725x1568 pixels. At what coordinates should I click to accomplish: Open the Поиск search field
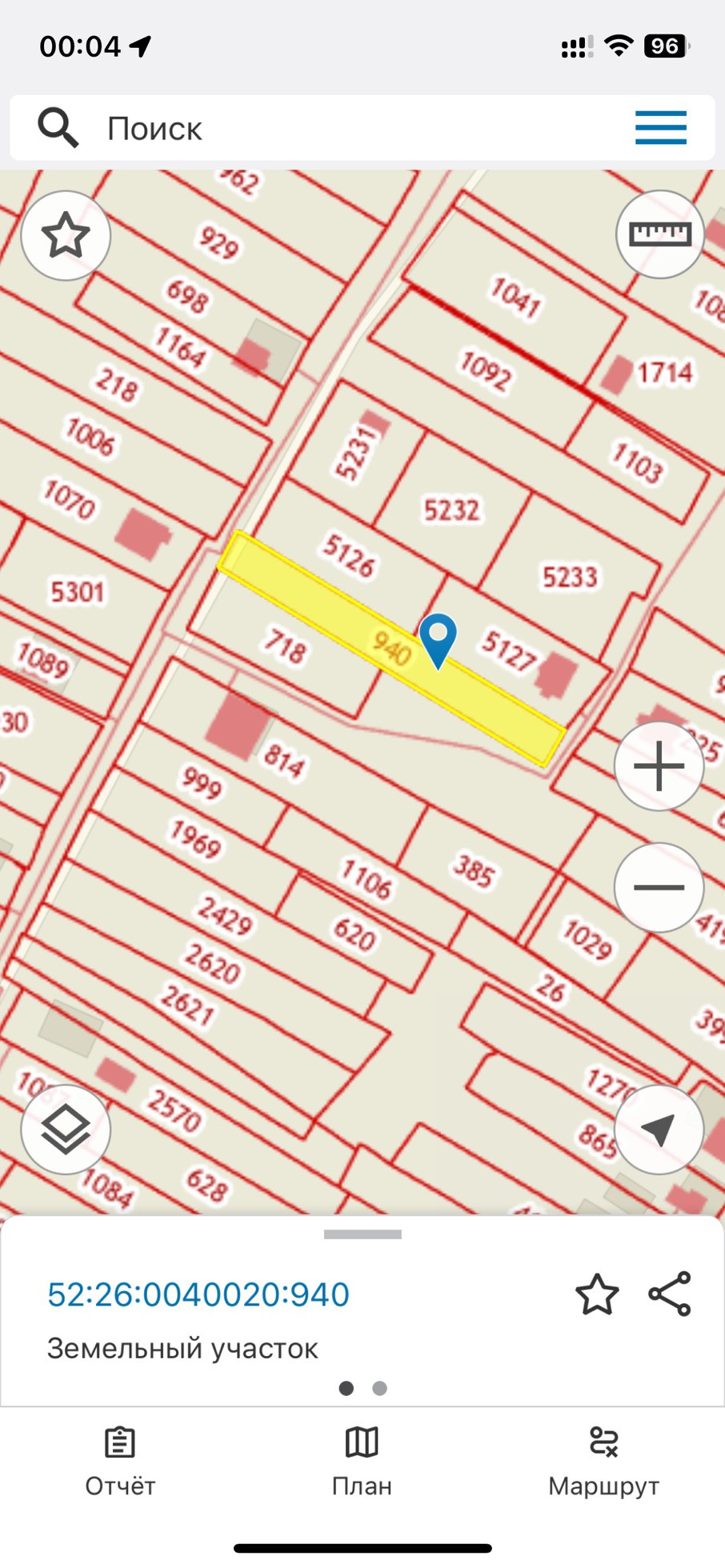pyautogui.click(x=320, y=128)
